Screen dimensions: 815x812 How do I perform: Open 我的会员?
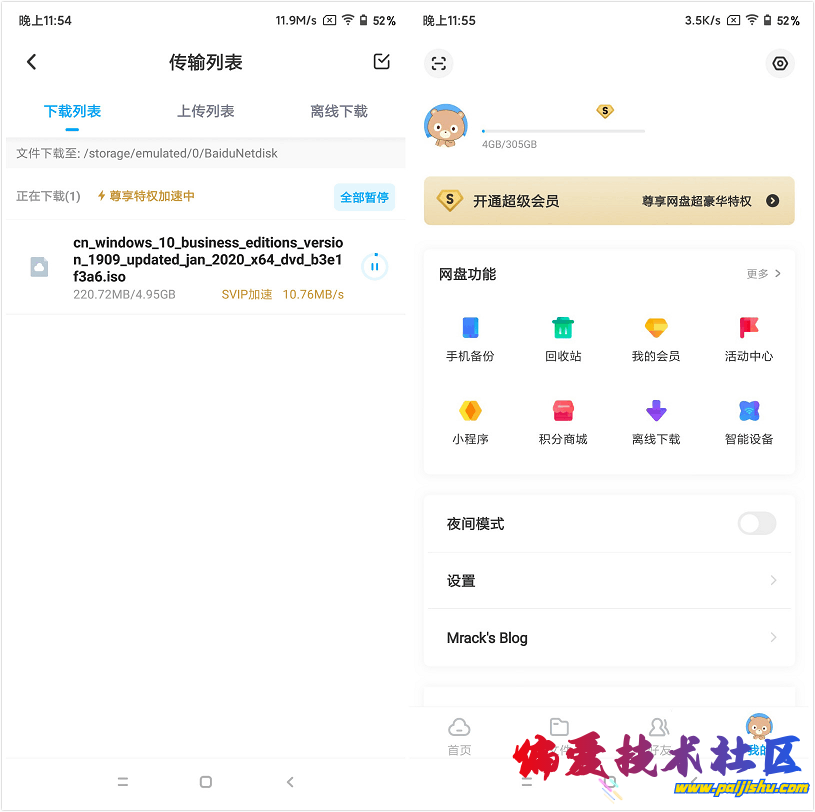coord(656,339)
